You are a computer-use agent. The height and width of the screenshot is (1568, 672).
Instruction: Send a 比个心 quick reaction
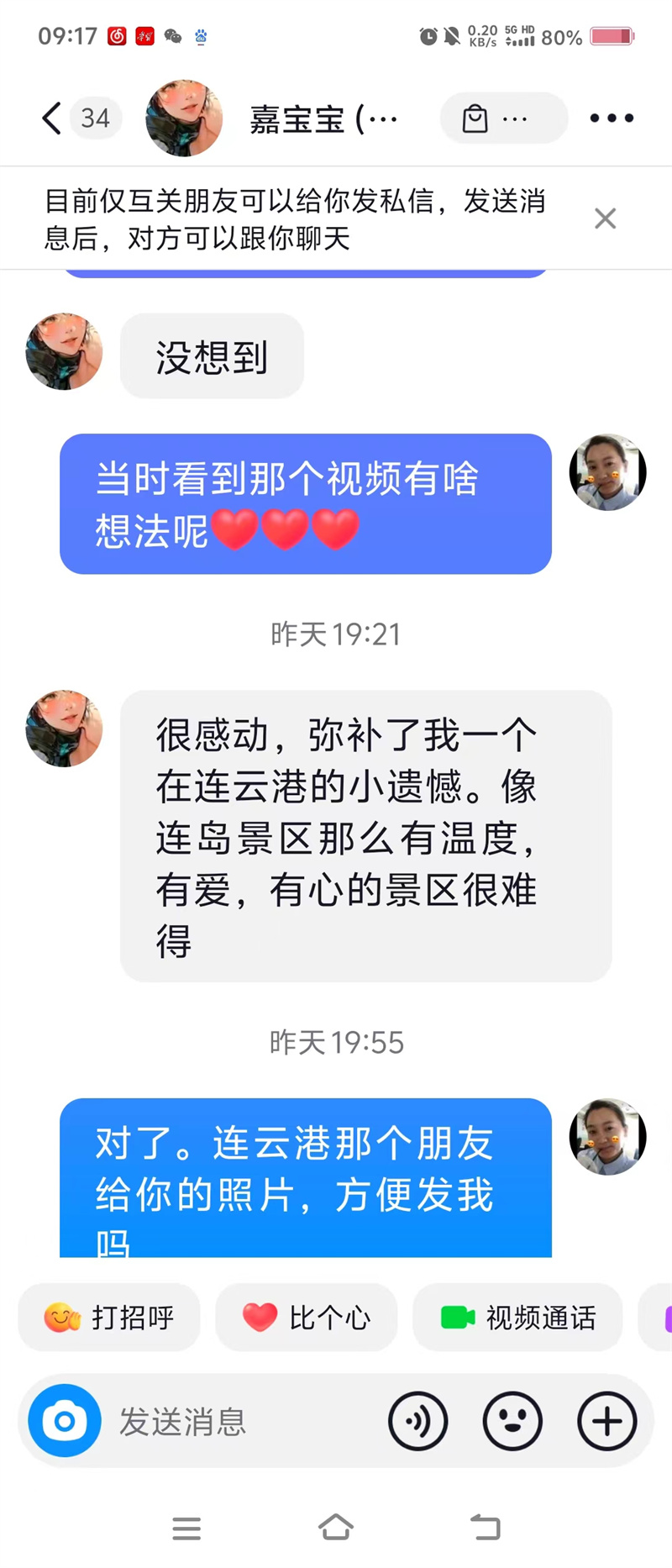point(307,1317)
